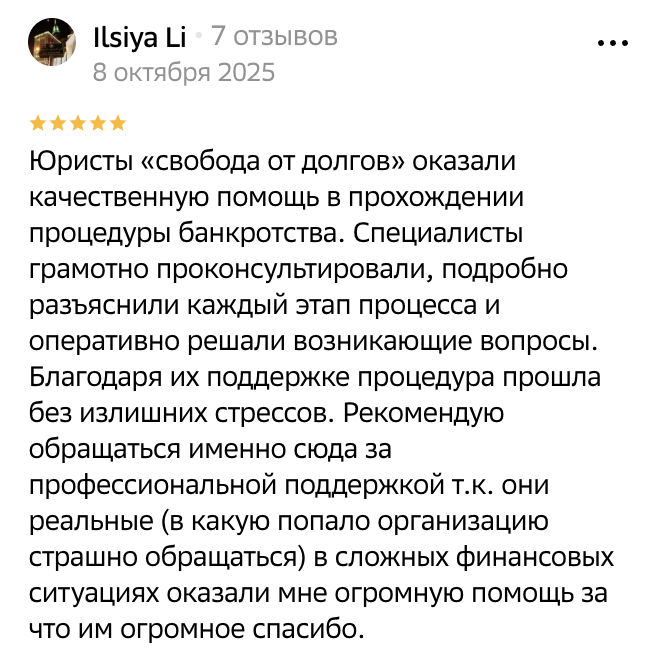Open the review's three-dot overflow menu
660x664 pixels.
612,43
